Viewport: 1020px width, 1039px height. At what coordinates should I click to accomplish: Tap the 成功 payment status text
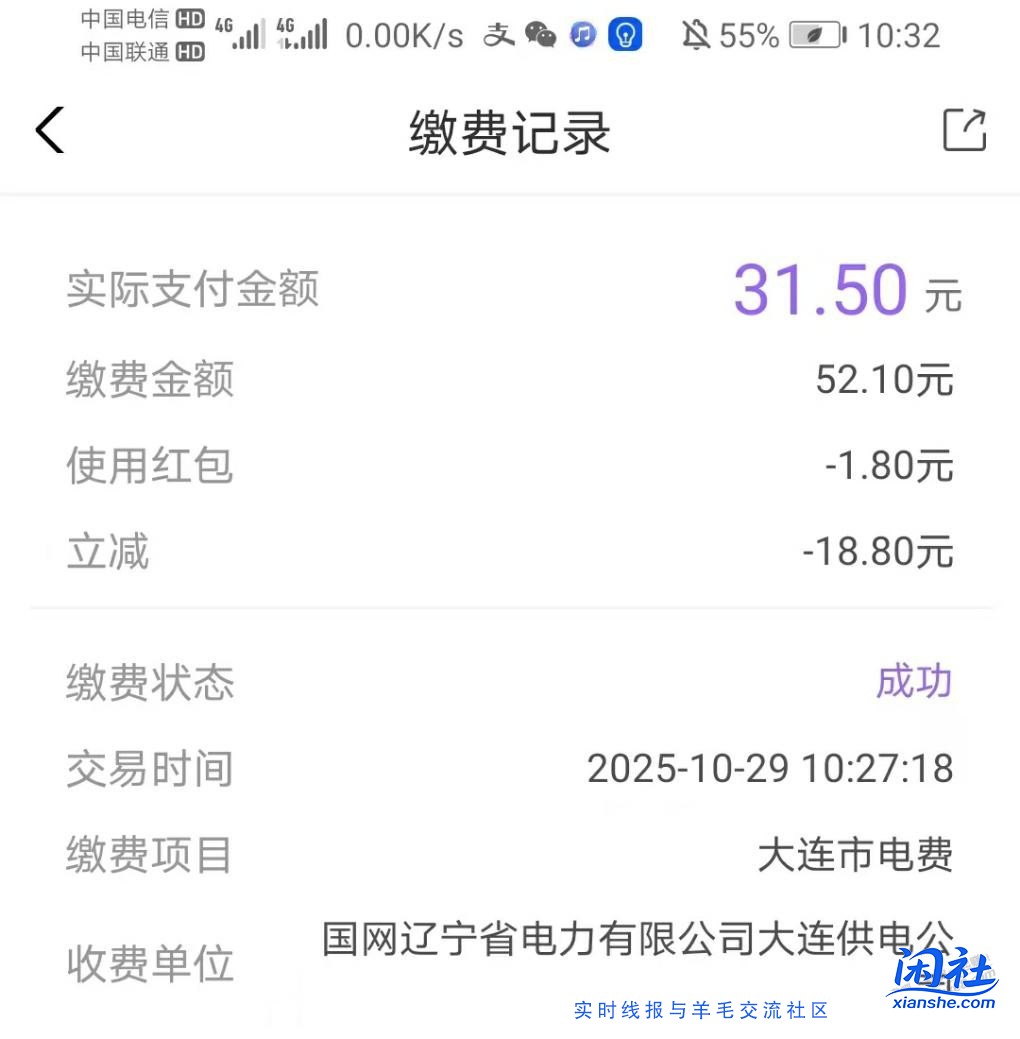913,684
